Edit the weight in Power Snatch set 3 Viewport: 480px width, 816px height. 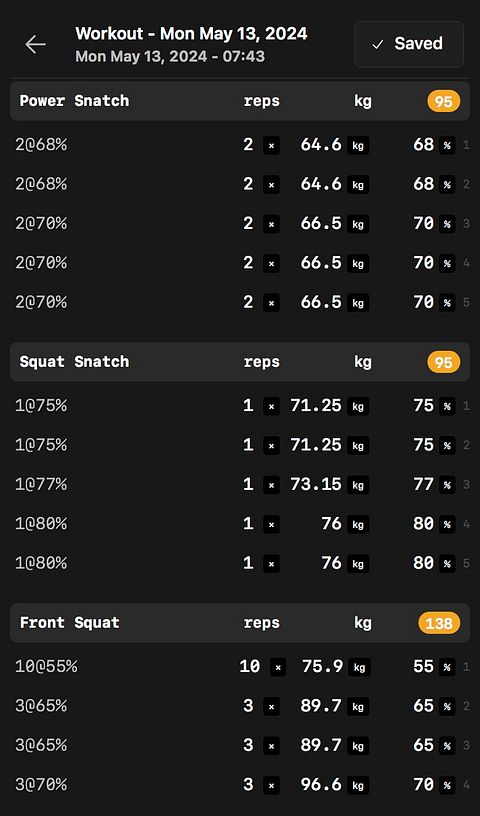321,223
